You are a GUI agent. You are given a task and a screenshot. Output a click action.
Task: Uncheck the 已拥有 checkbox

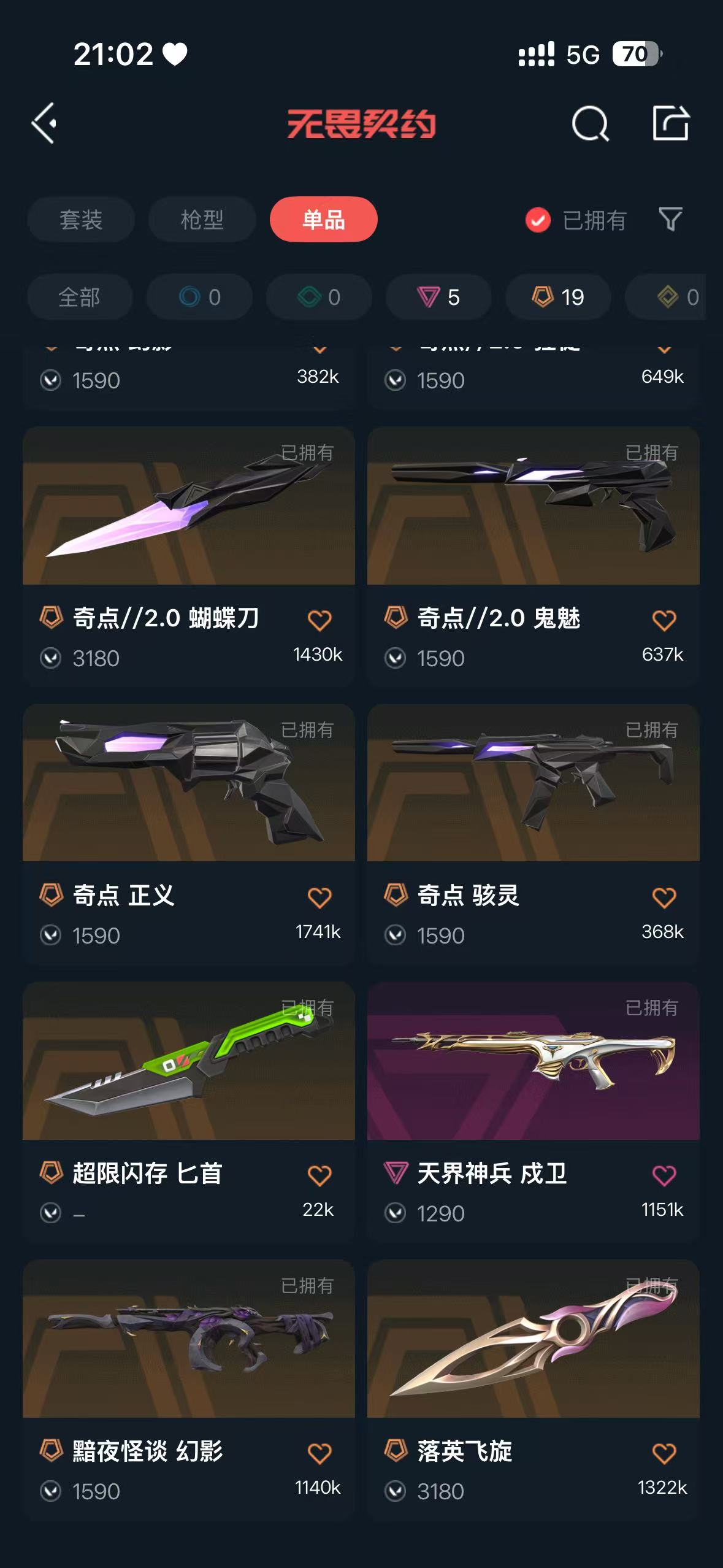pyautogui.click(x=538, y=220)
